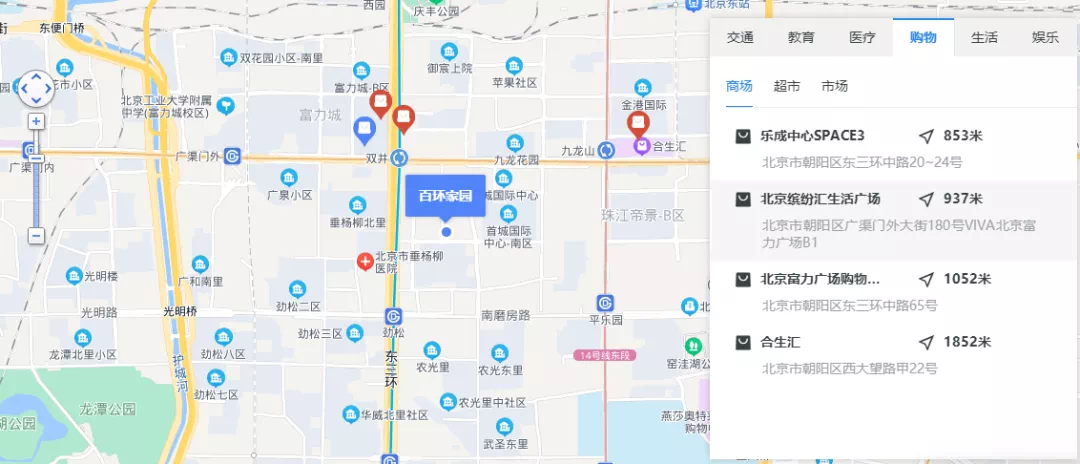Select the 商场 sub-tab
The image size is (1080, 464).
(739, 86)
